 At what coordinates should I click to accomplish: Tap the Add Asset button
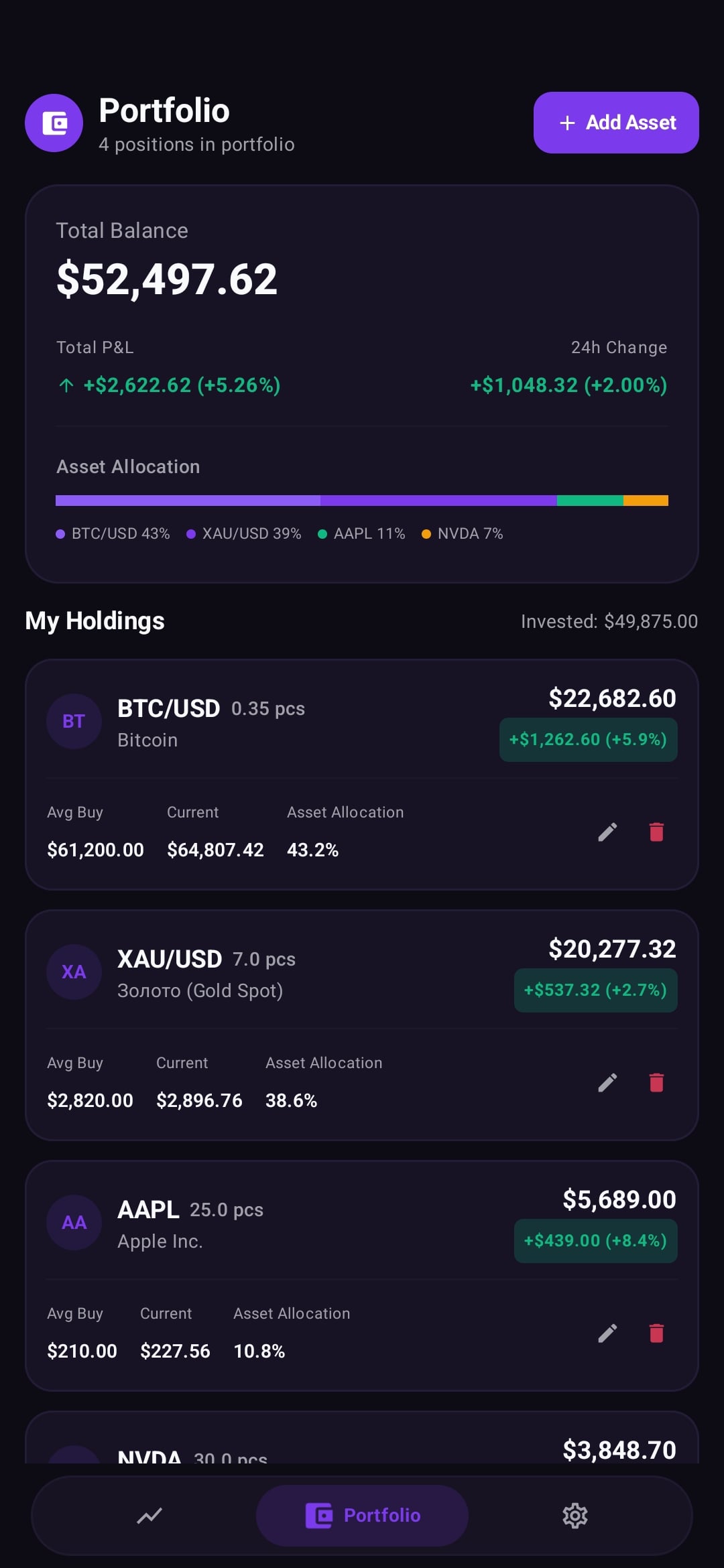[616, 123]
